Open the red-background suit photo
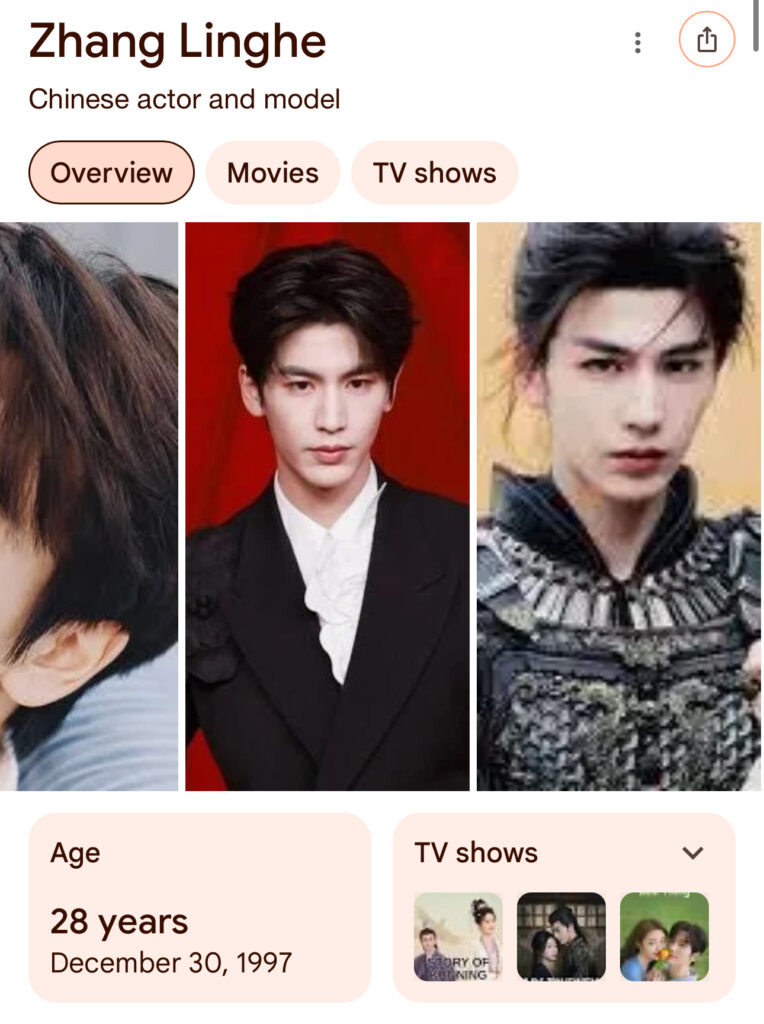 [x=327, y=507]
